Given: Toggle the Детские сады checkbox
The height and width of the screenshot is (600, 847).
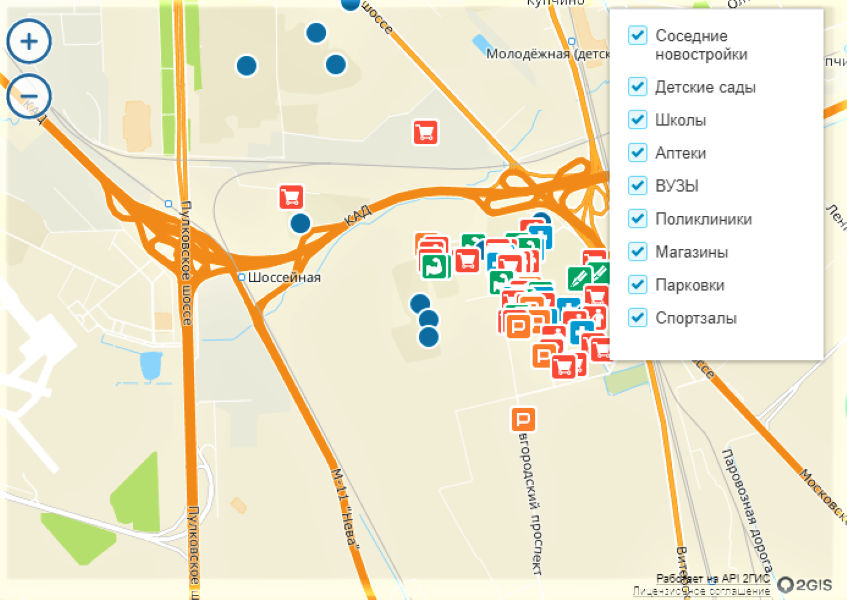Looking at the screenshot, I should pyautogui.click(x=637, y=87).
